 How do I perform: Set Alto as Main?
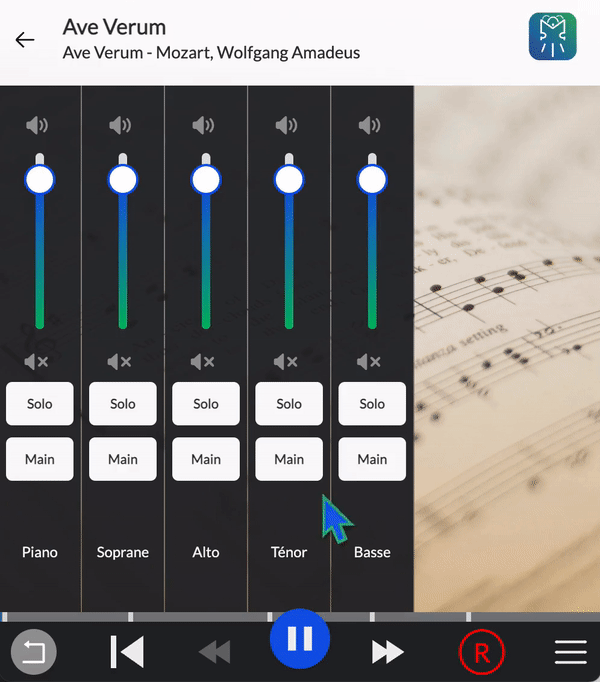[x=206, y=459]
